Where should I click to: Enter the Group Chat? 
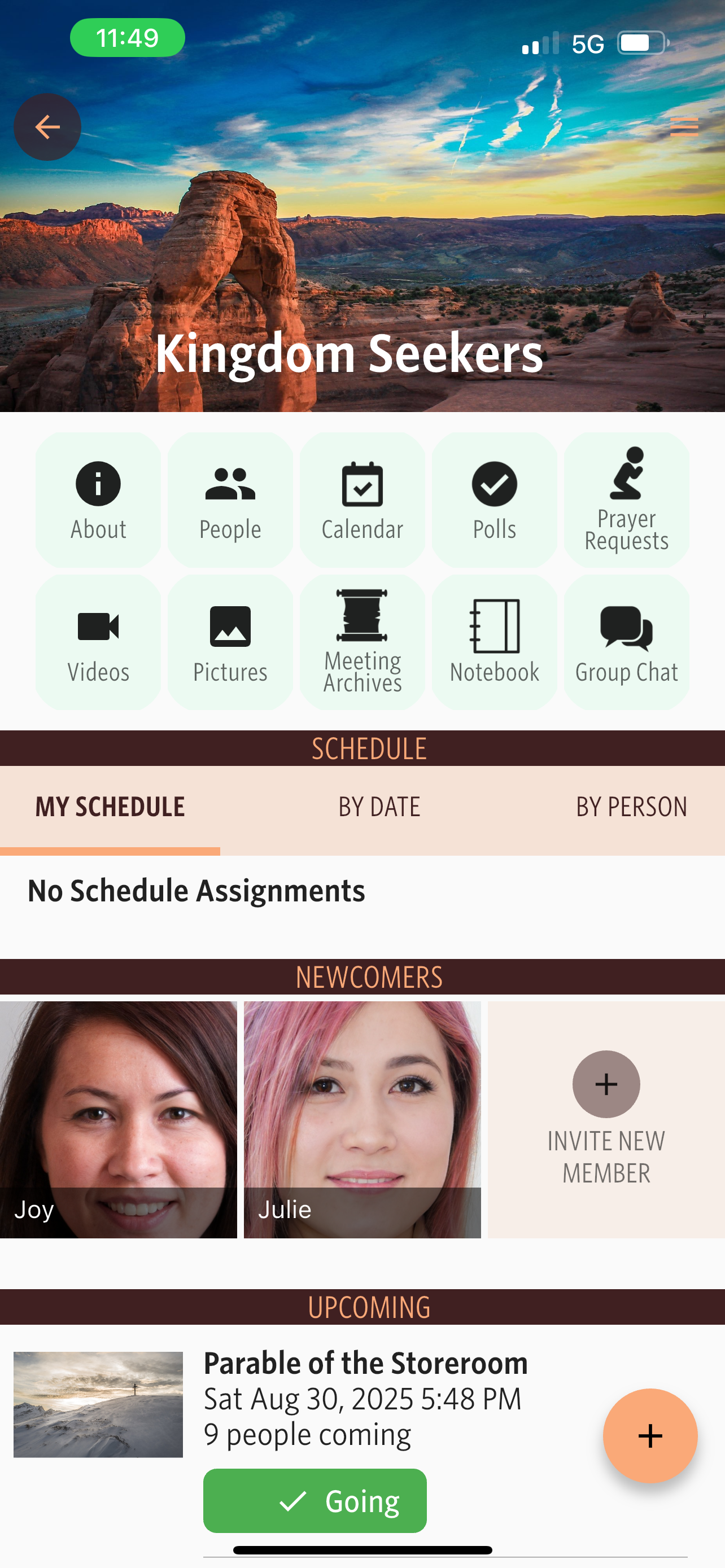(x=626, y=643)
